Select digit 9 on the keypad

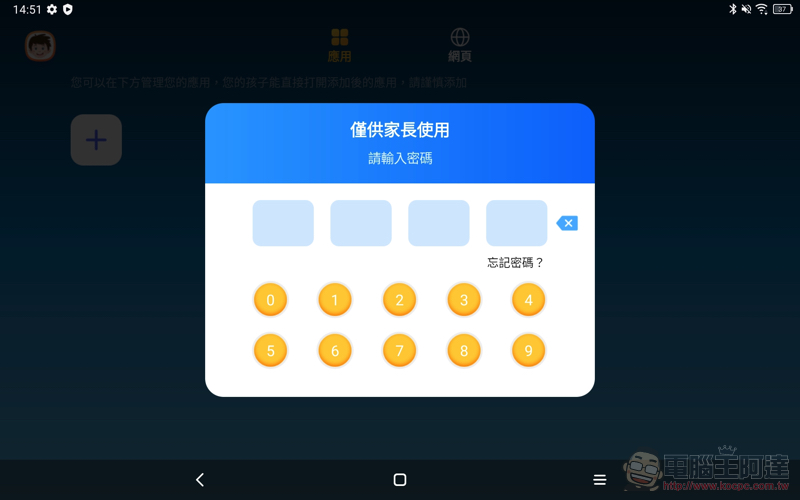[528, 351]
